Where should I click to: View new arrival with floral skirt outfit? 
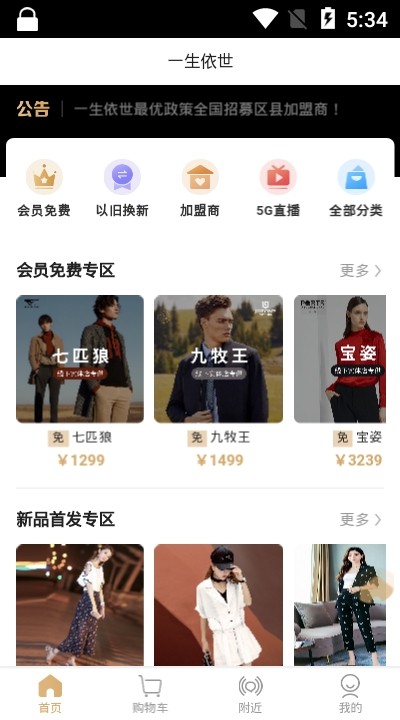80,605
